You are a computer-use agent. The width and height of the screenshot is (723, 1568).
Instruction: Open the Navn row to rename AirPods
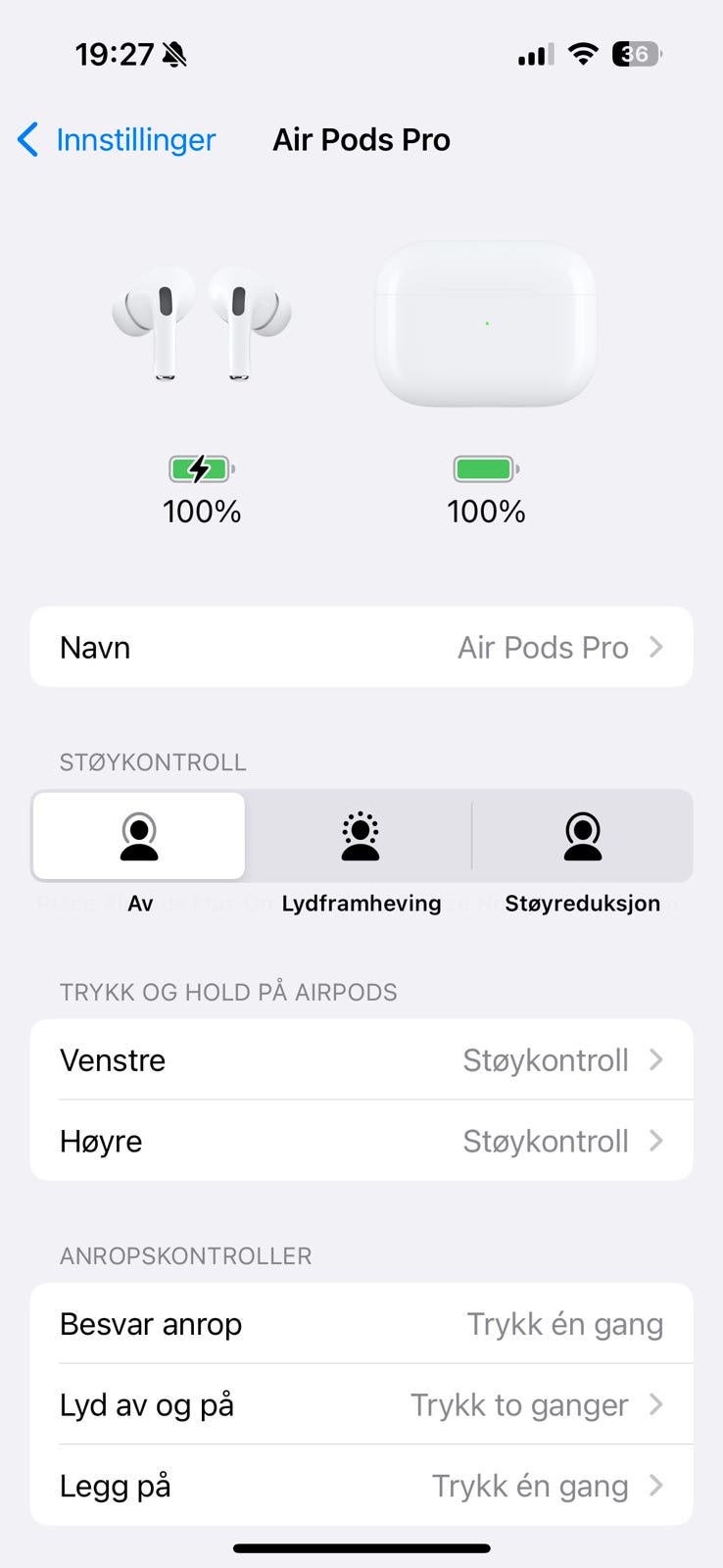(x=361, y=648)
